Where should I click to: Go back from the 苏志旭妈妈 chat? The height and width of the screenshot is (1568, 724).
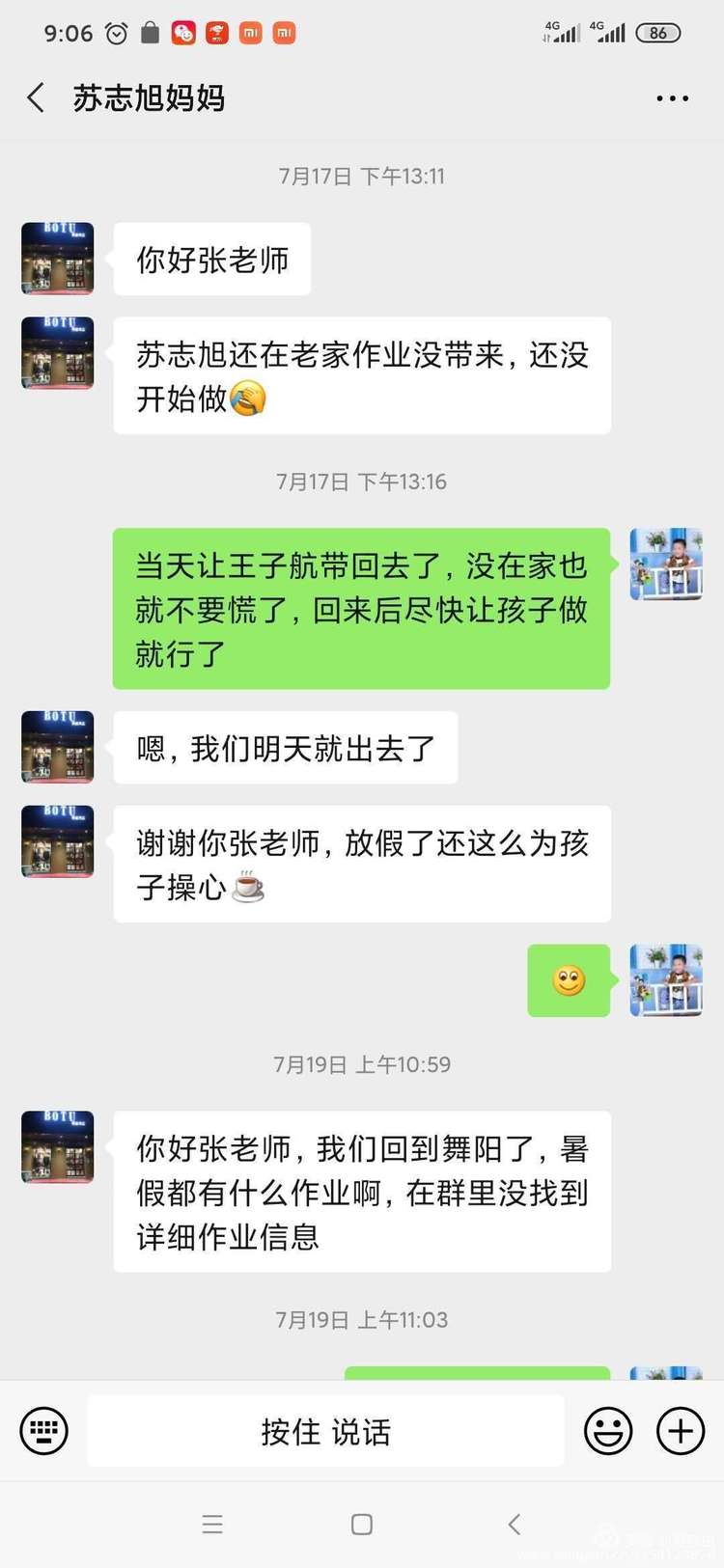(37, 97)
